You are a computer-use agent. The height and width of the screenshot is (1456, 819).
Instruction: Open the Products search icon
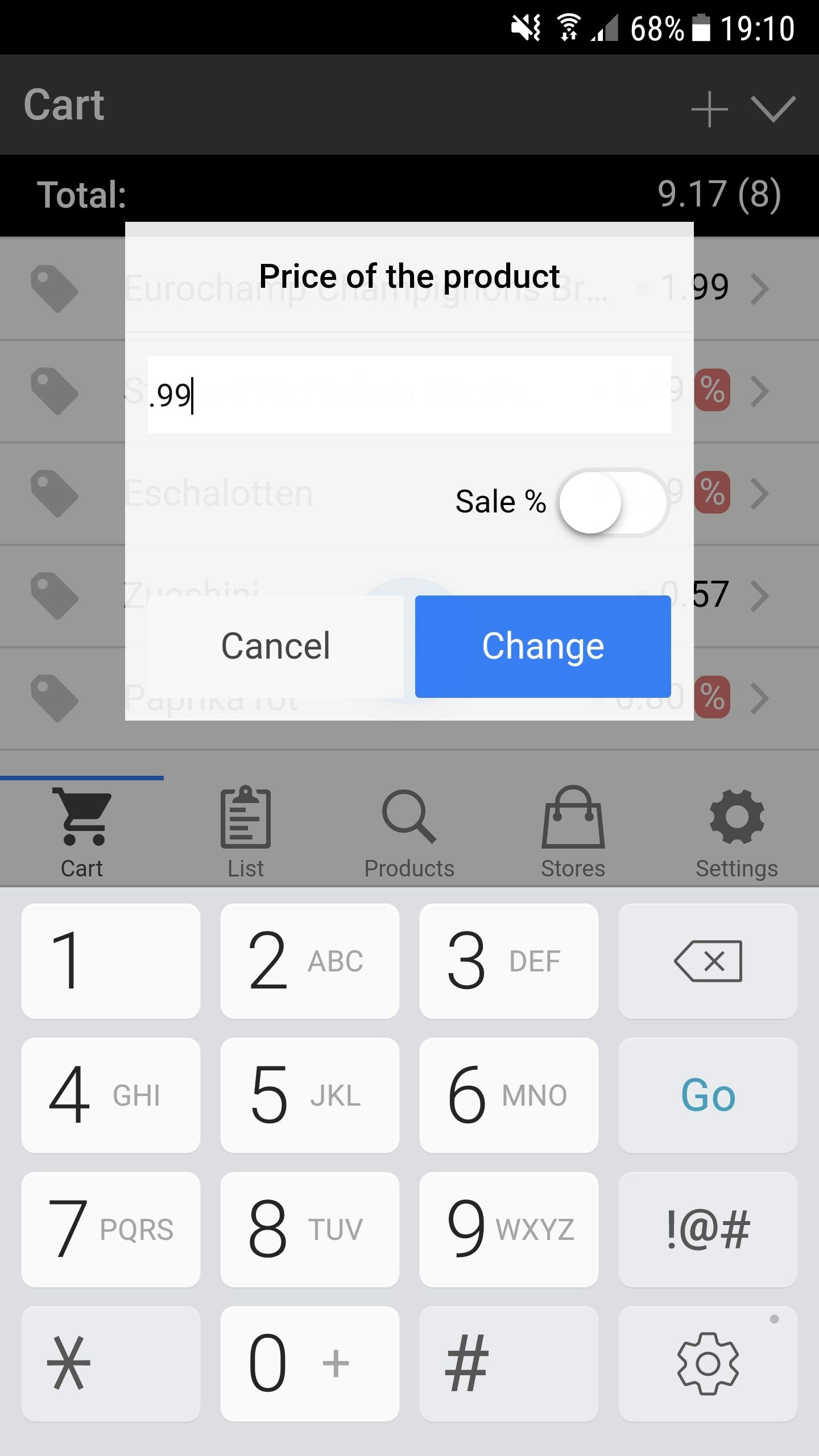point(408,822)
